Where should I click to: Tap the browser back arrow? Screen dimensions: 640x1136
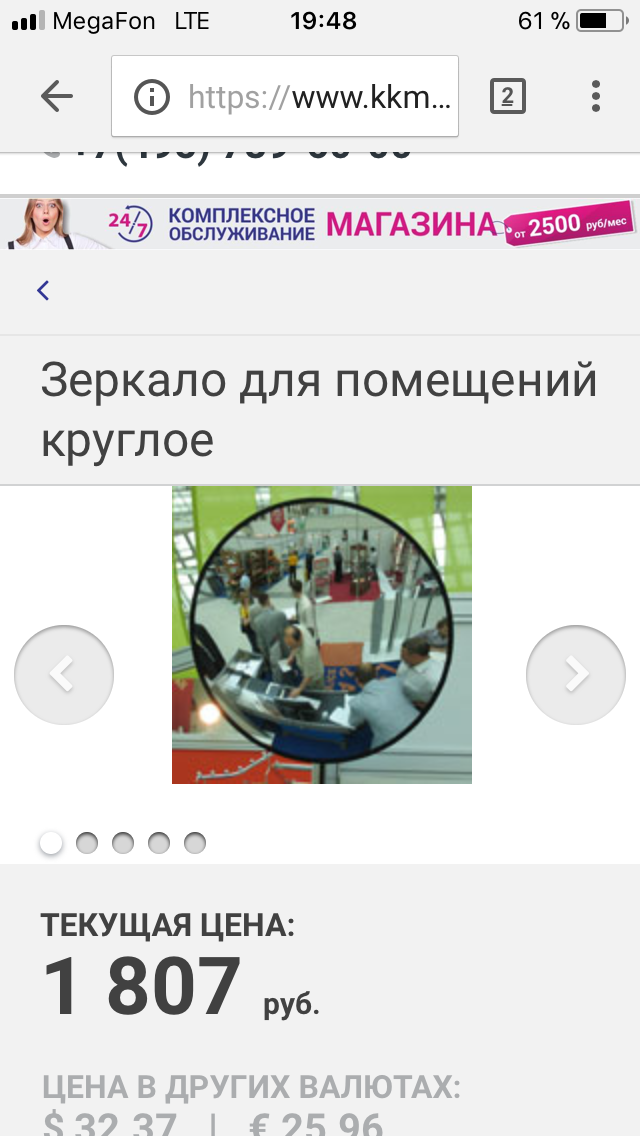[57, 96]
